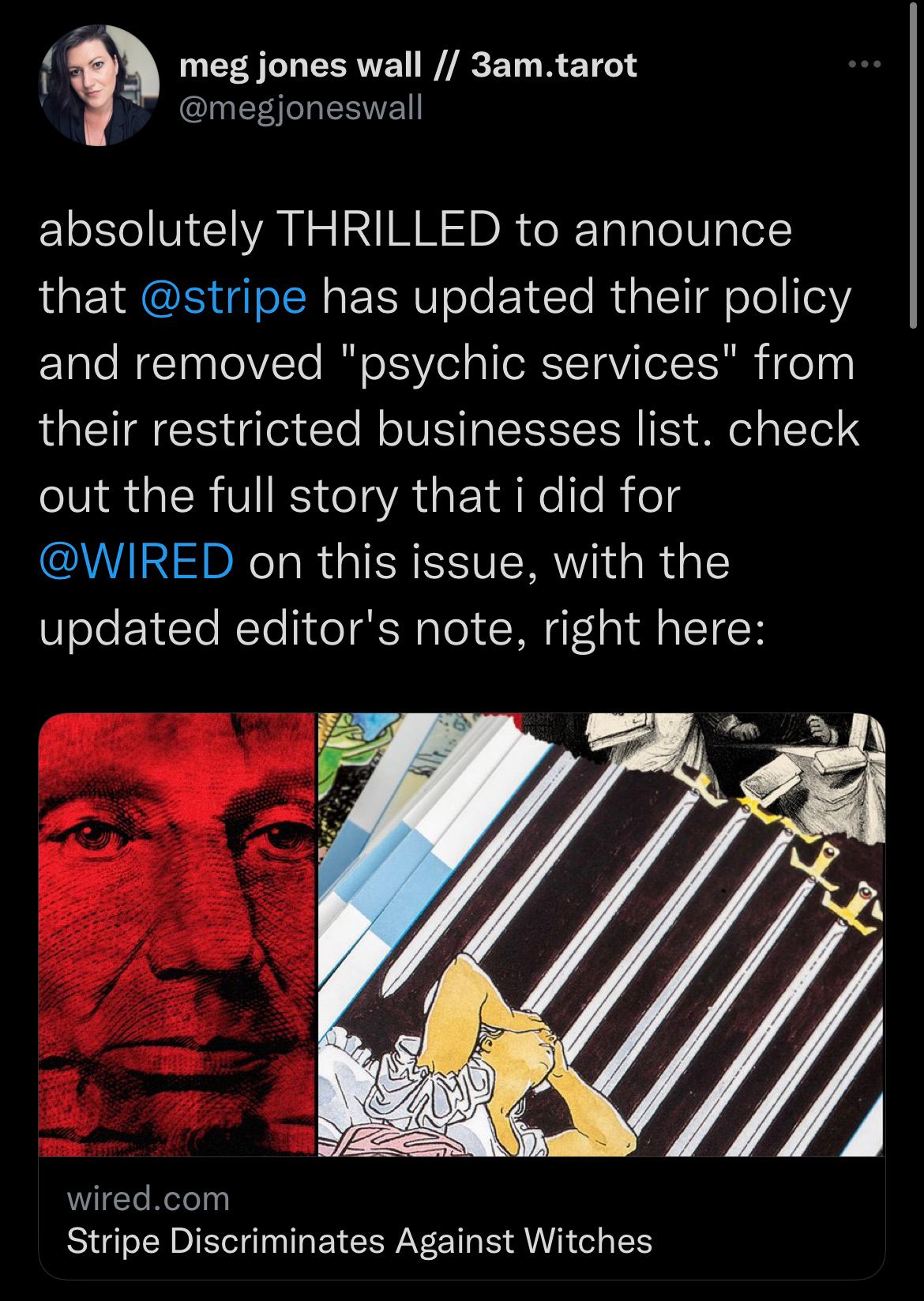Open the @stripe mention
Image resolution: width=924 pixels, height=1301 pixels.
click(223, 297)
